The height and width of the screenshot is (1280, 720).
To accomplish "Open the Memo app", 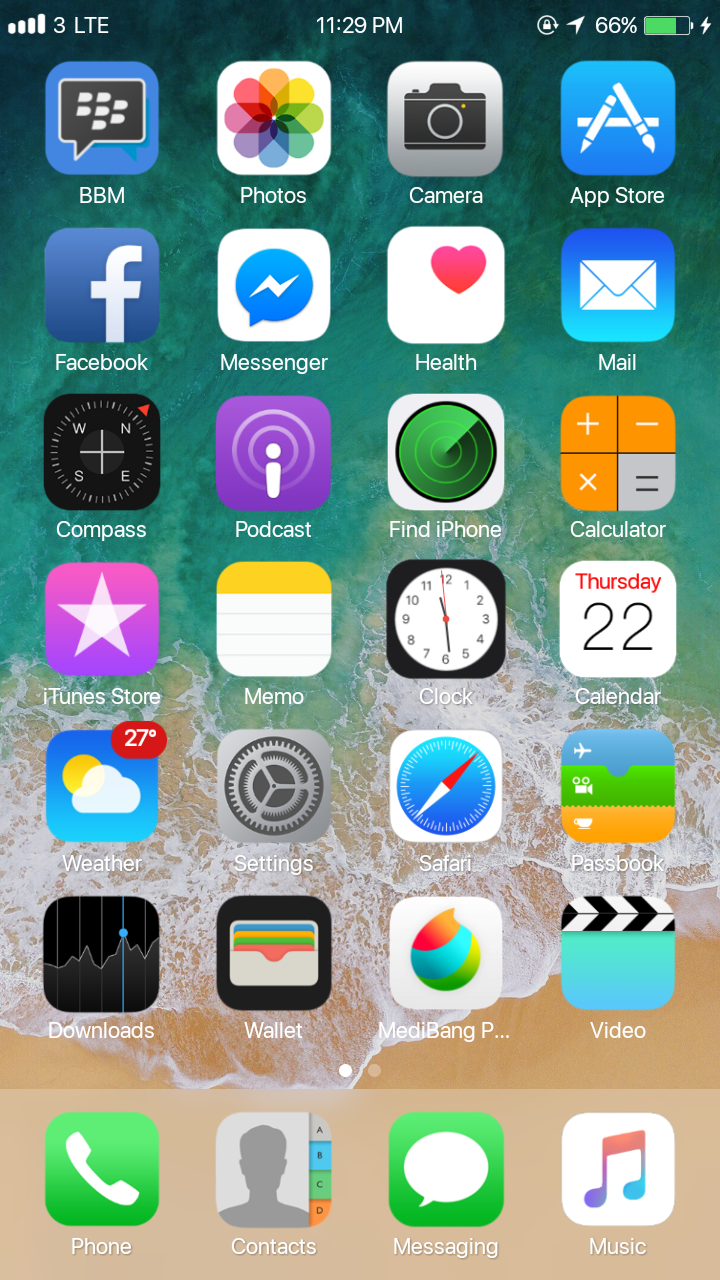I will (274, 619).
